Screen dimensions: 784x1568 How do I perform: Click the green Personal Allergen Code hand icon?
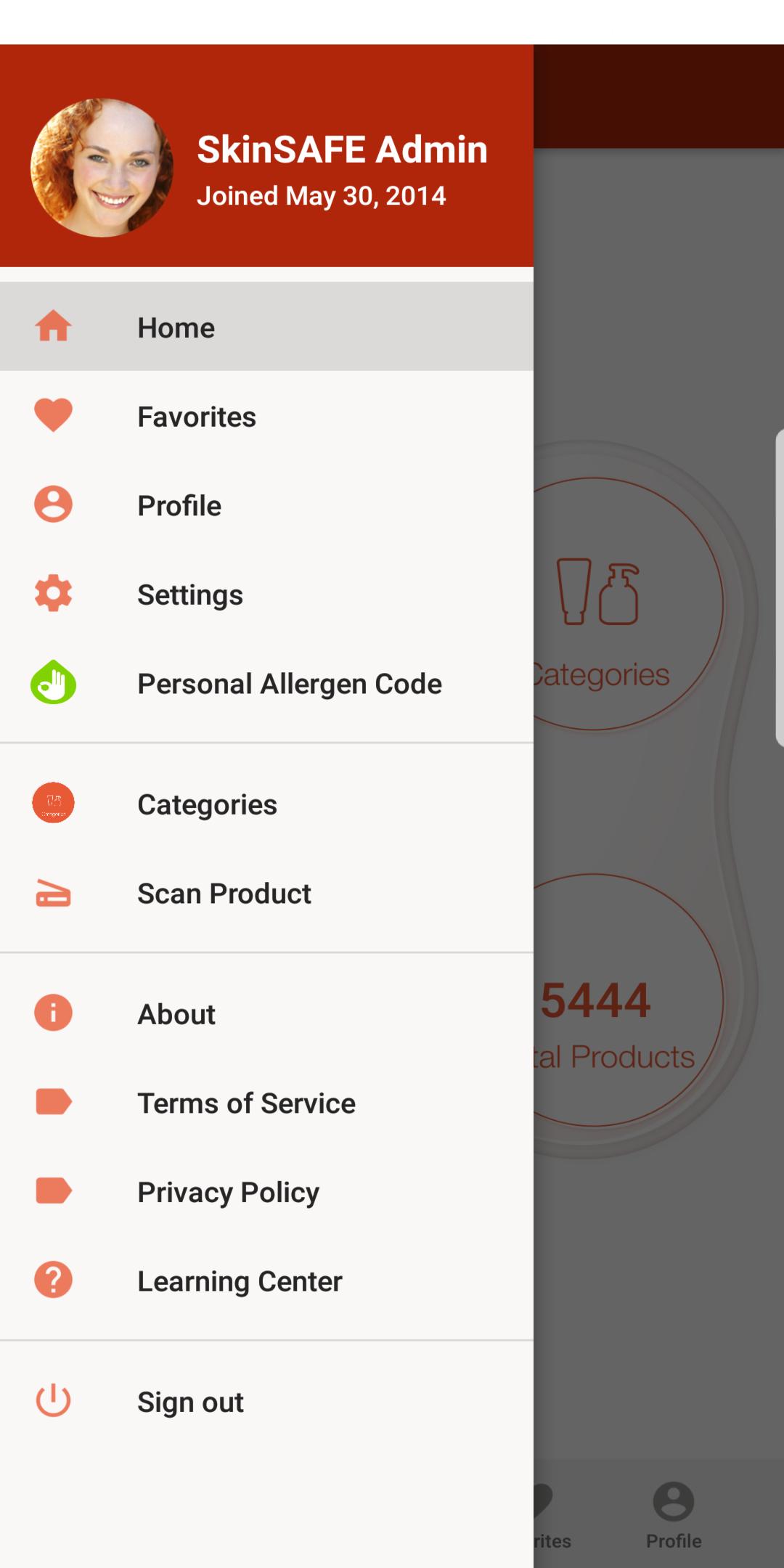53,682
